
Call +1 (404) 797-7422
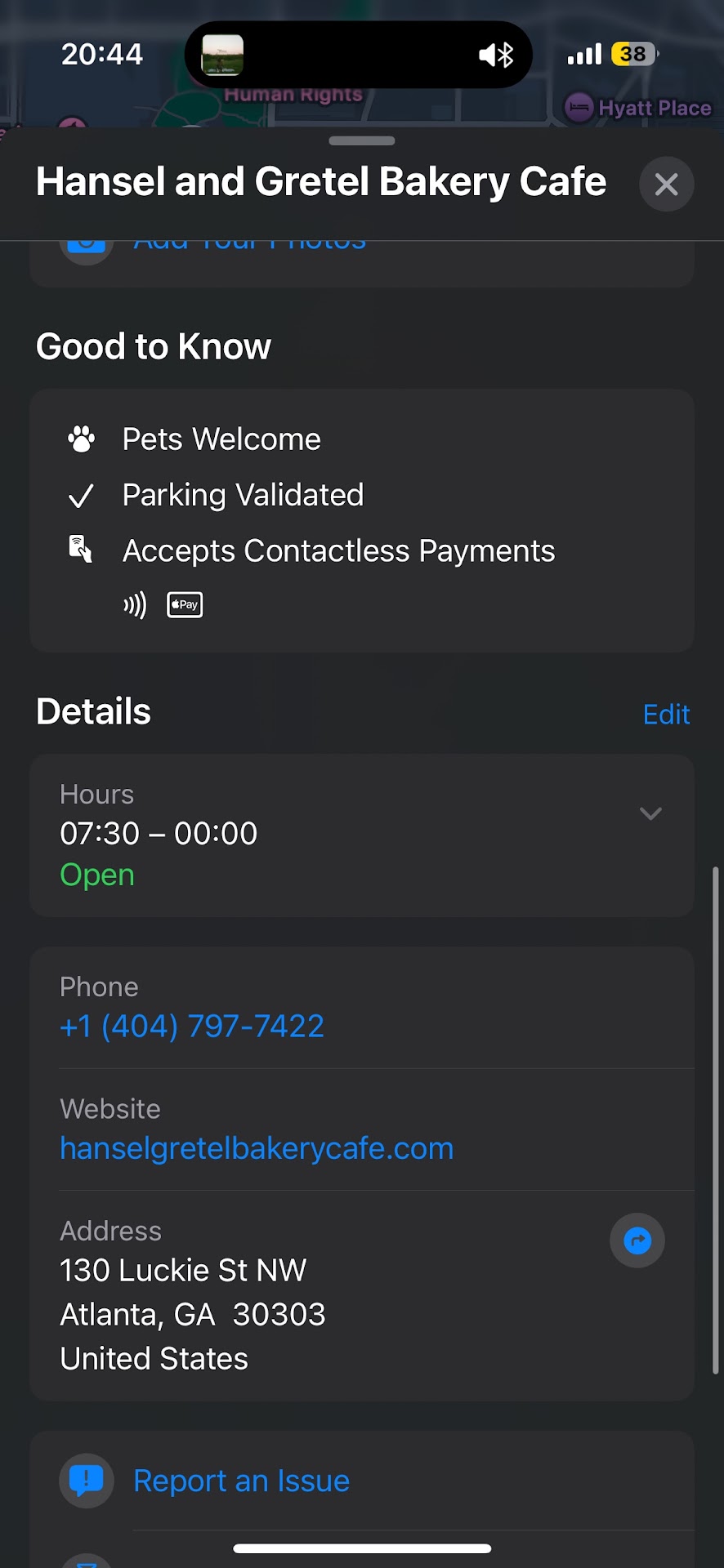[x=192, y=1027]
